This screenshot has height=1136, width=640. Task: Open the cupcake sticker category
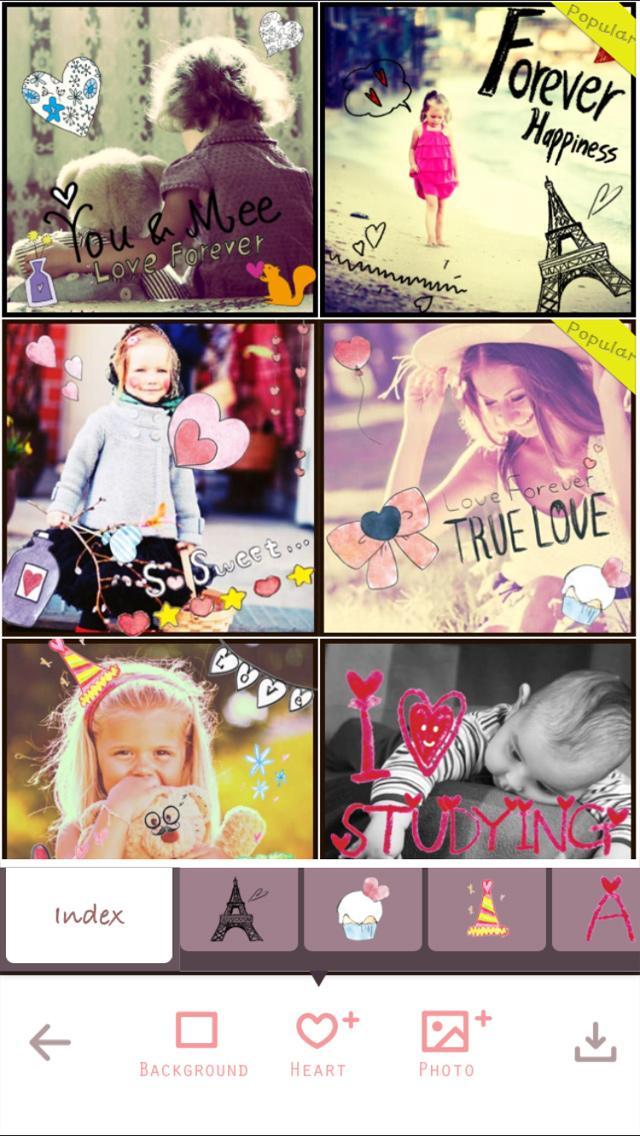pos(363,909)
